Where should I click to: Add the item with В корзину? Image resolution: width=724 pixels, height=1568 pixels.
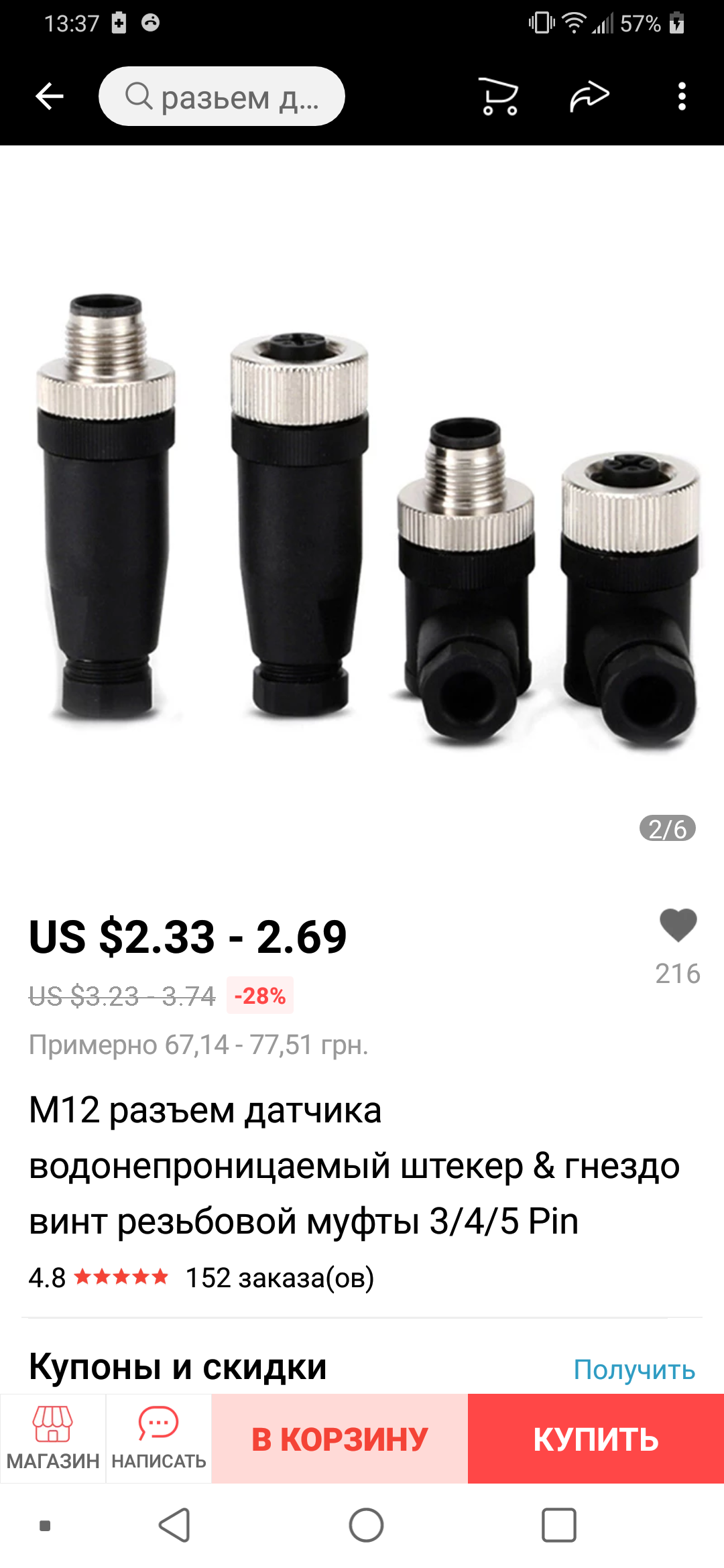tap(340, 1439)
